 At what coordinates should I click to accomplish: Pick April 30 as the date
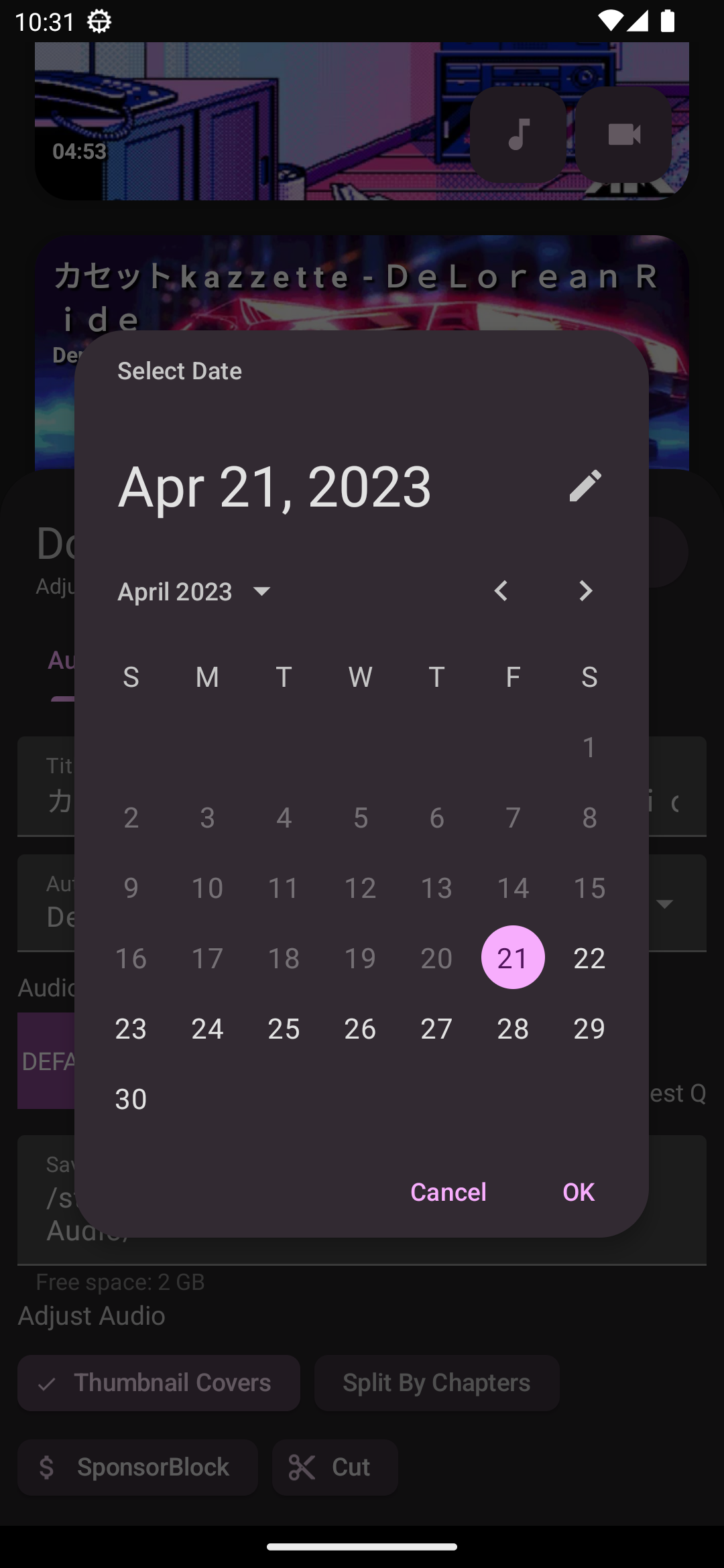click(131, 1099)
